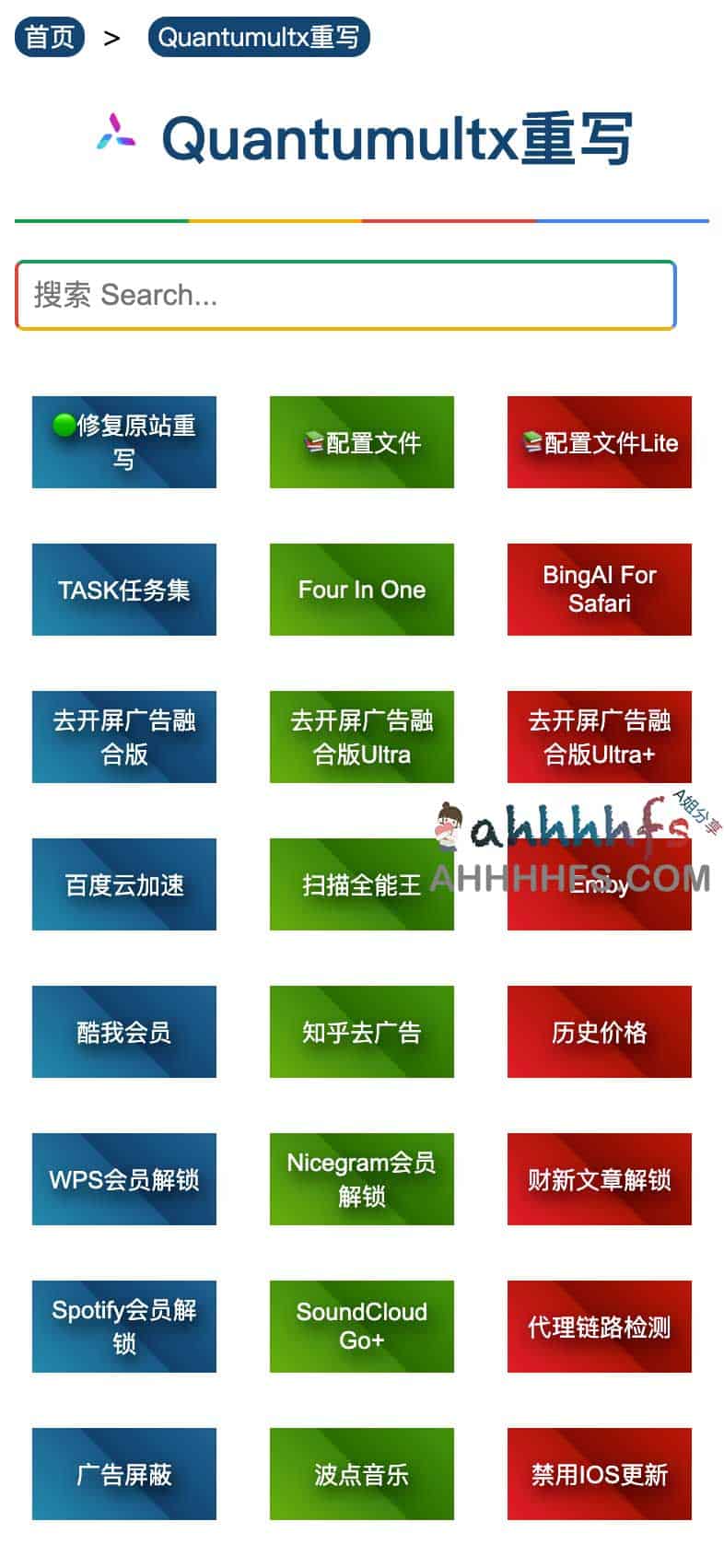Open 禁用IOS更新

pyautogui.click(x=600, y=1474)
